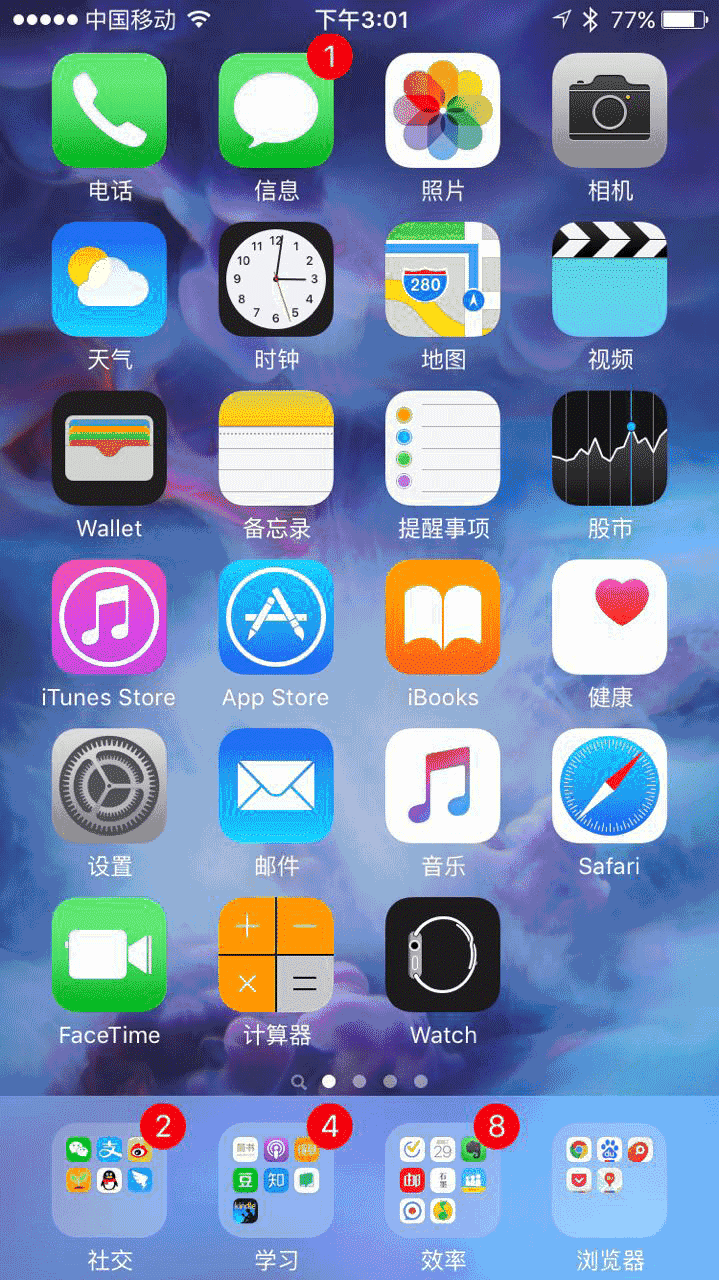Viewport: 719px width, 1280px height.
Task: Open the iBooks app
Action: coord(442,616)
